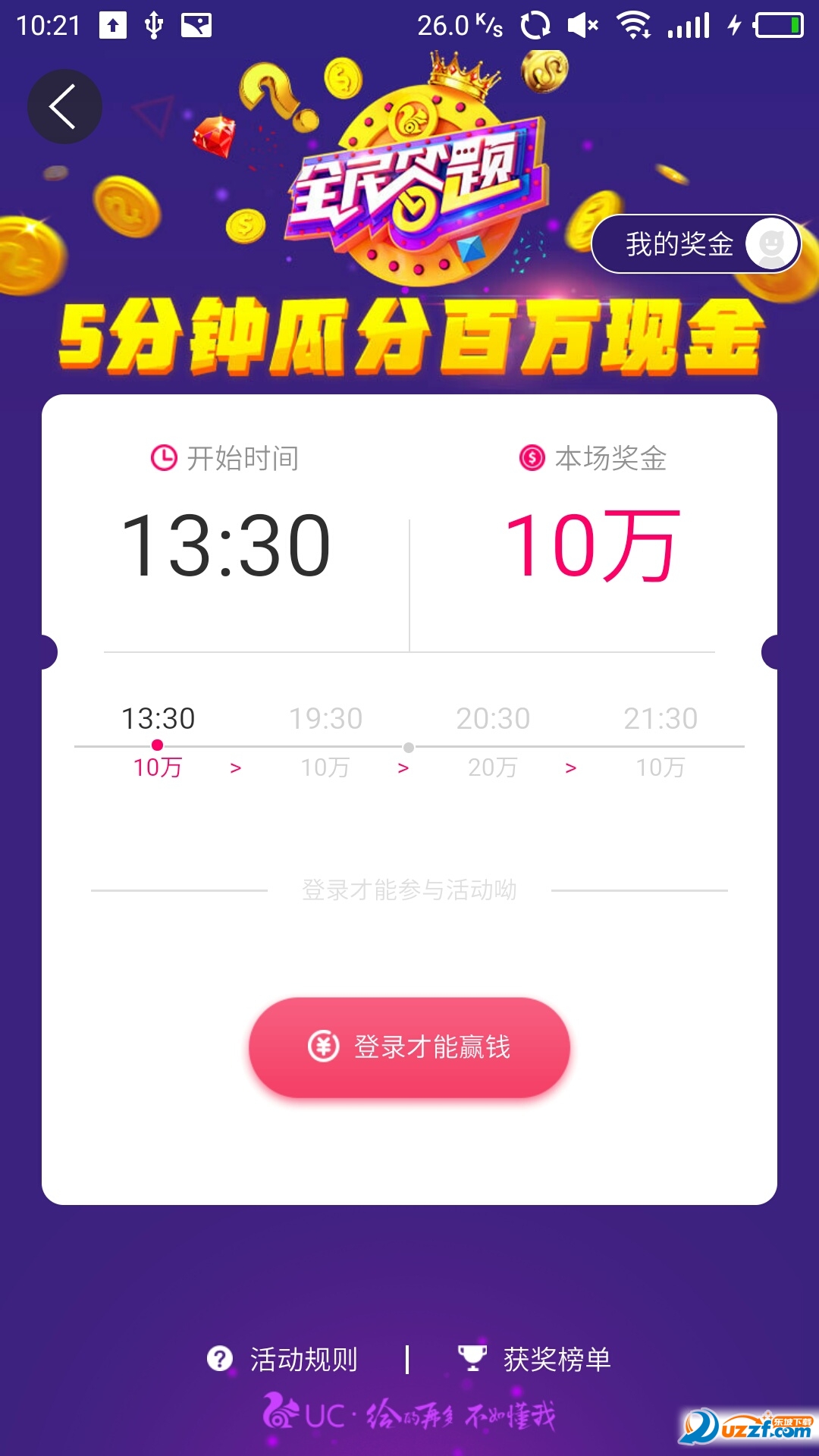Select the 21:30 session

click(661, 741)
